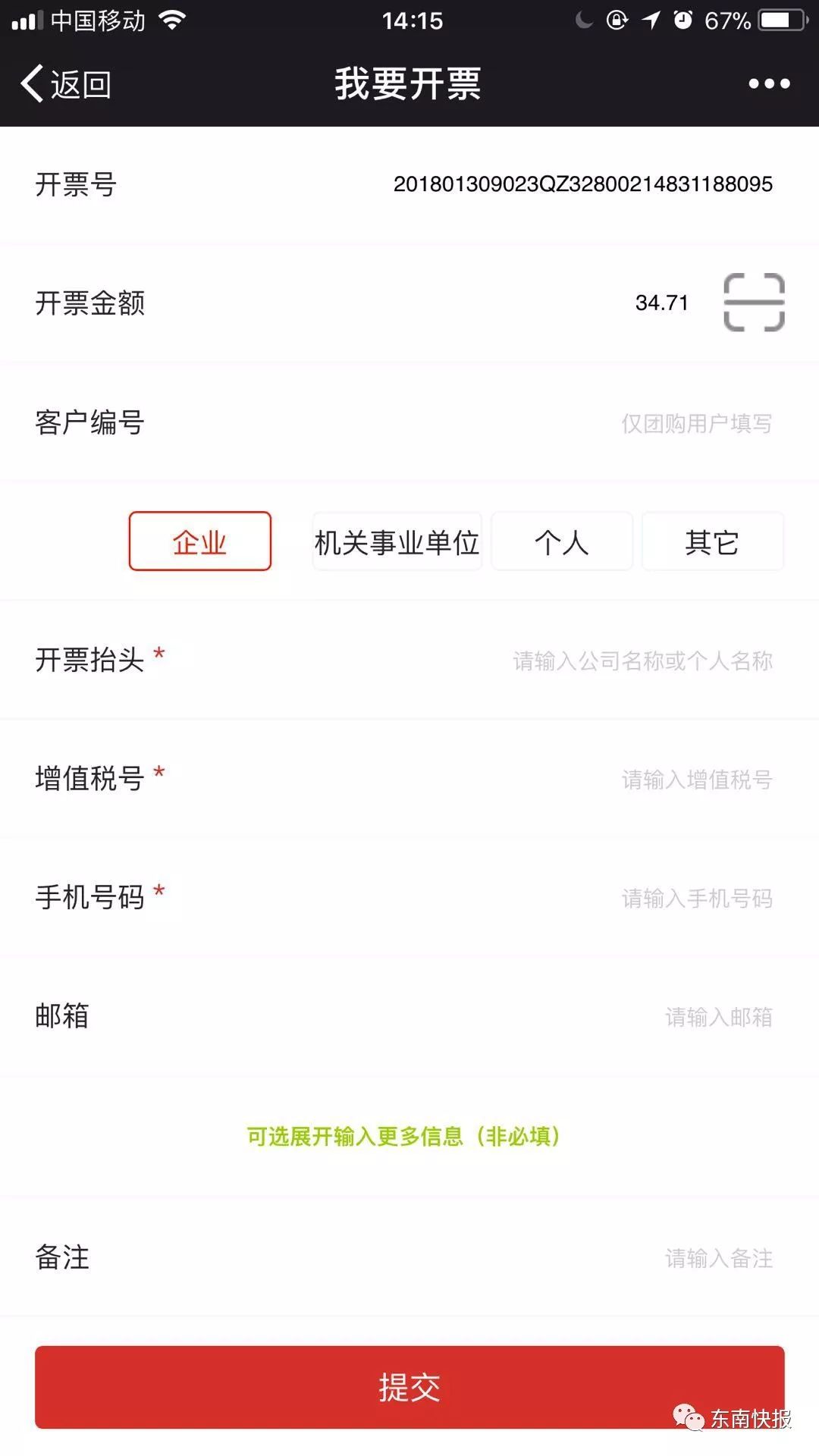Choose the 个人 option
This screenshot has width=819, height=1456.
pos(562,541)
